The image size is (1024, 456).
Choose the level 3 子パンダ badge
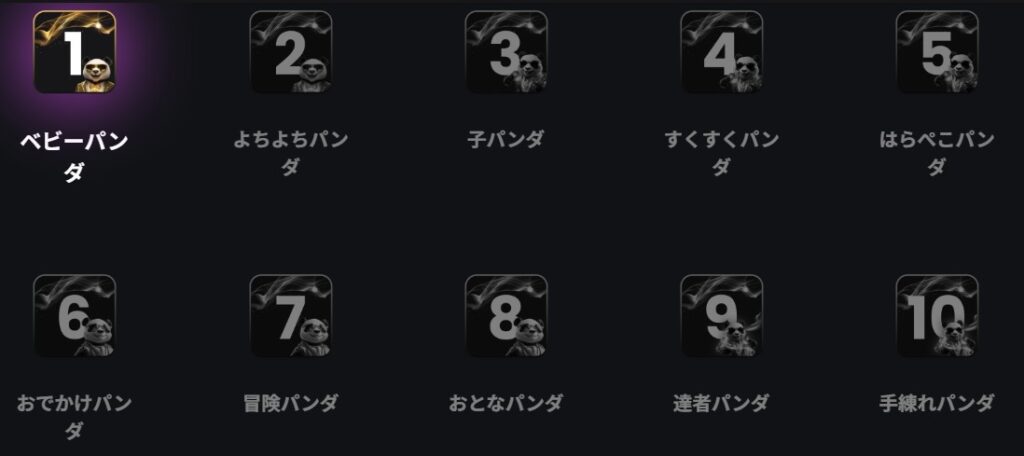(x=506, y=52)
